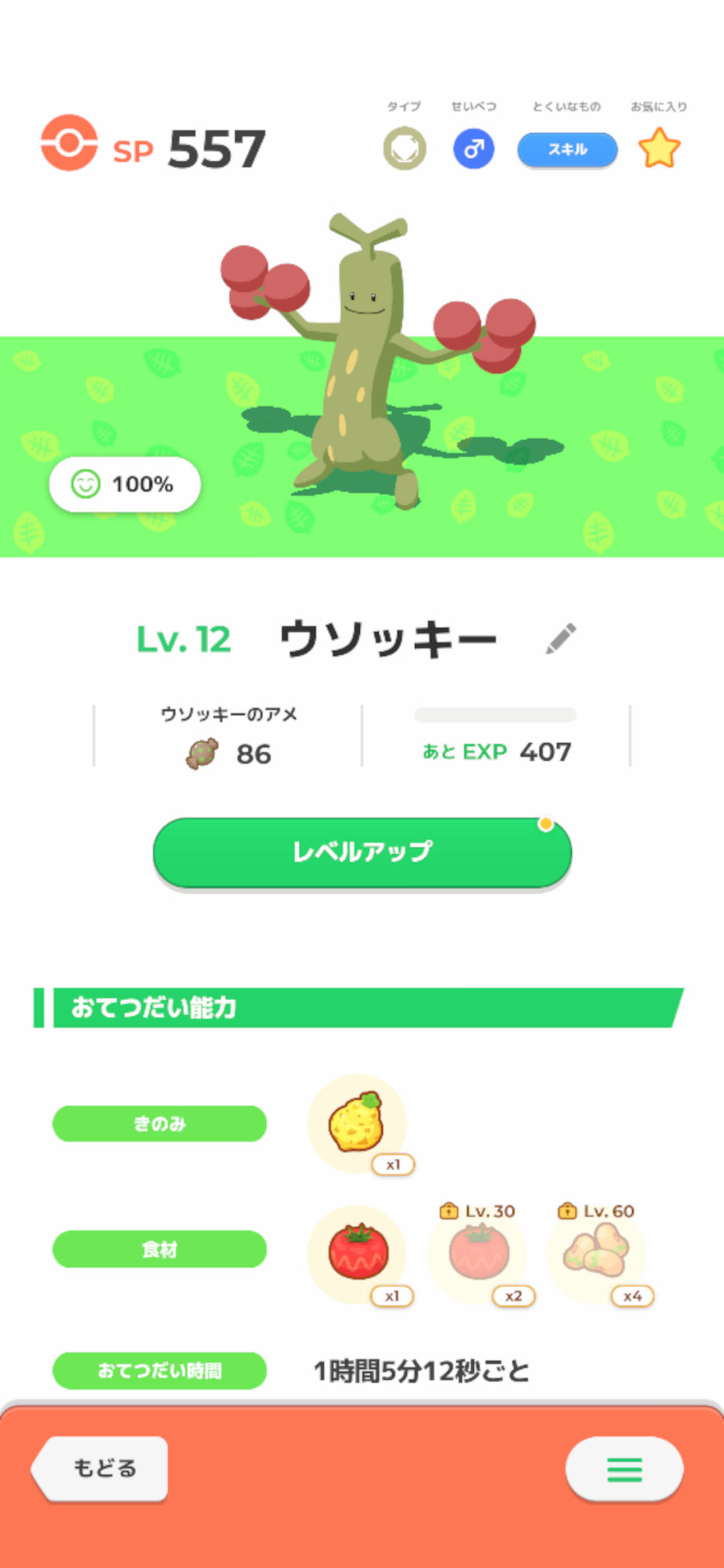The width and height of the screenshot is (724, 1568).
Task: Tap the きのみ berry icon
Action: pos(357,1123)
